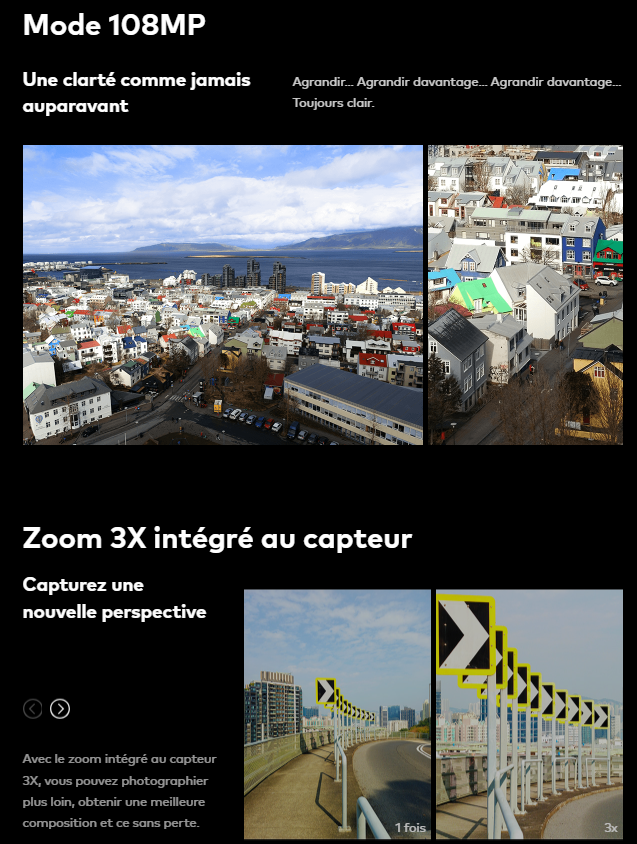Show the next zoom perspective slide
This screenshot has height=844, width=637.
pyautogui.click(x=60, y=709)
